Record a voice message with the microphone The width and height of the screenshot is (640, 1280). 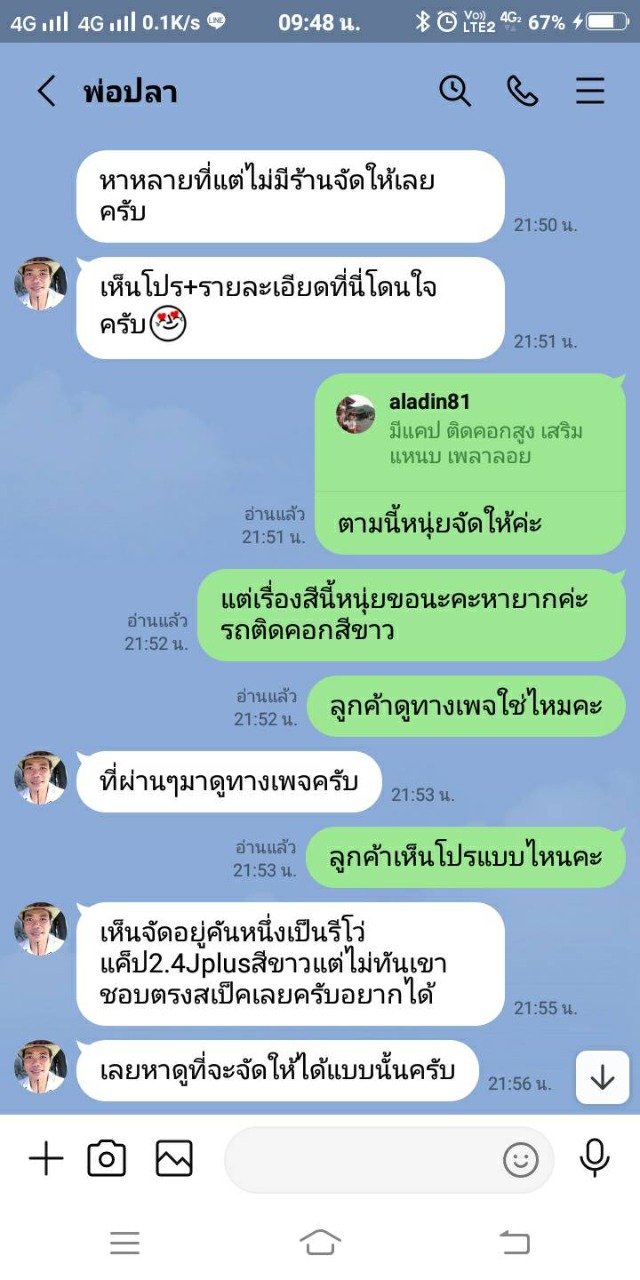595,1158
